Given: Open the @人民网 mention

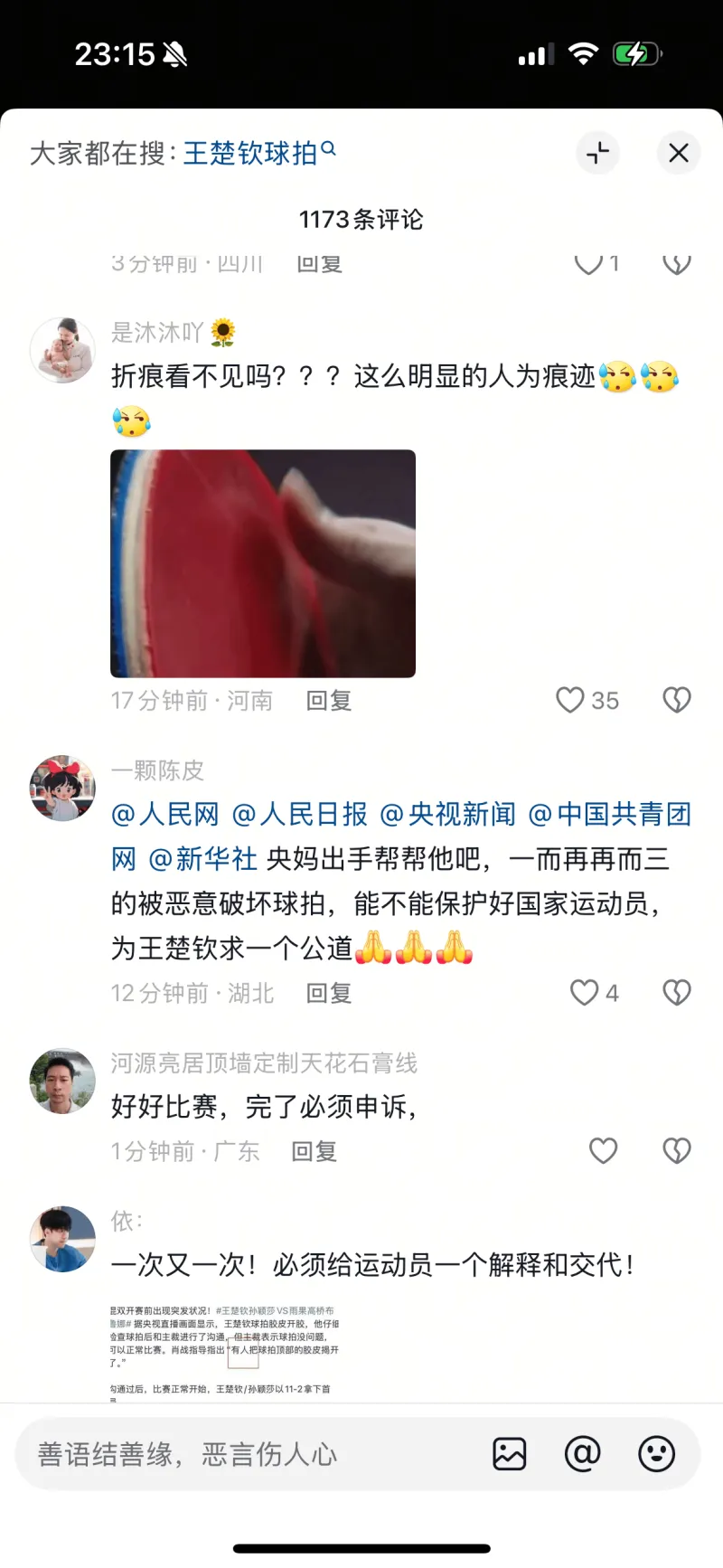Looking at the screenshot, I should [x=165, y=815].
